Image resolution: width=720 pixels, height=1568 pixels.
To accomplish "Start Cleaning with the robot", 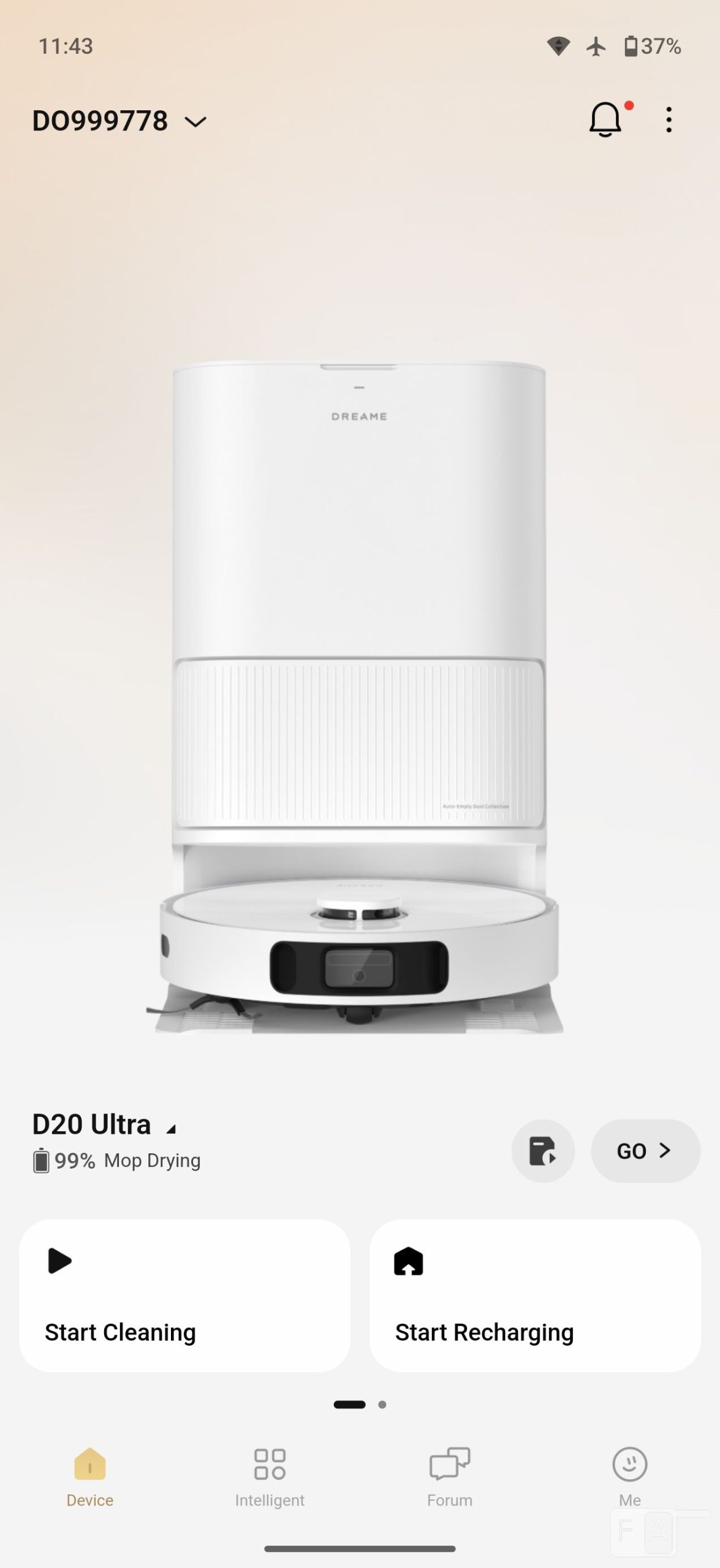I will point(184,1295).
